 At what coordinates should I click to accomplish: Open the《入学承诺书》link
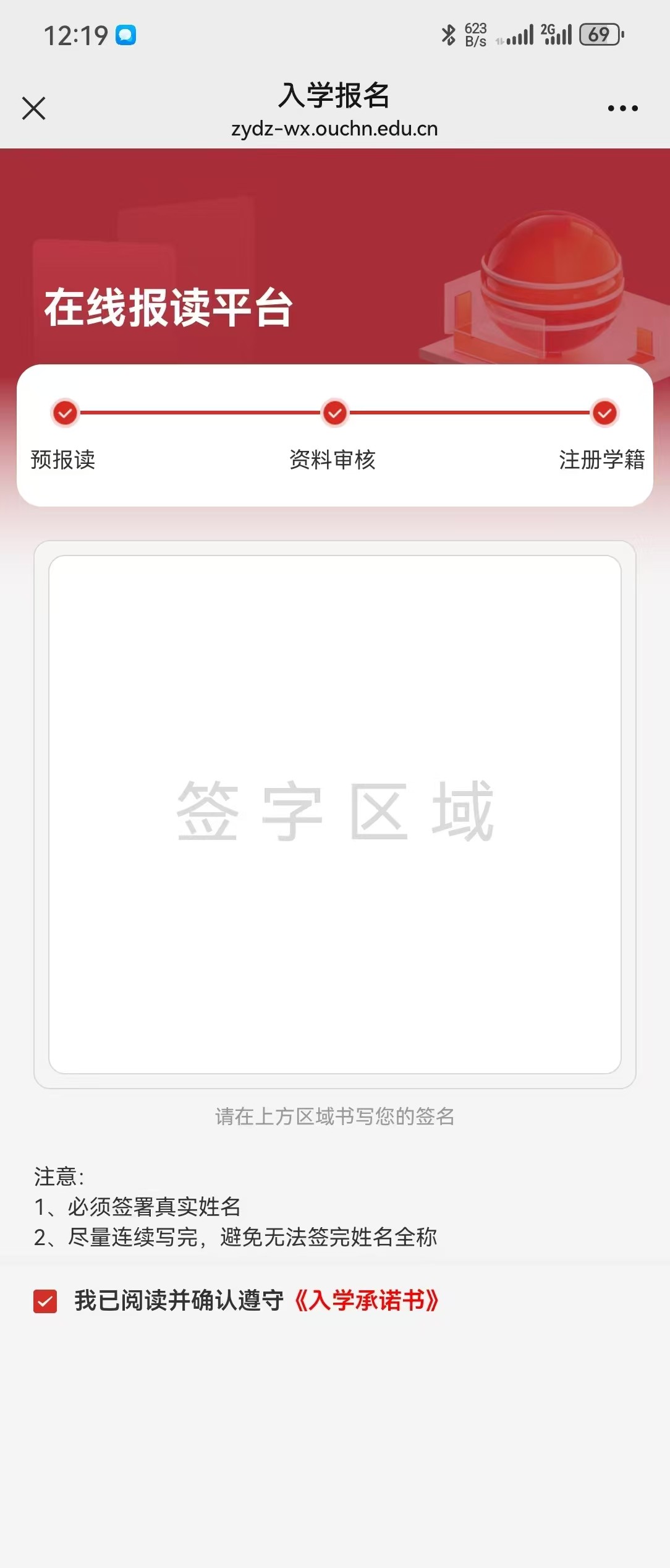tap(367, 1301)
